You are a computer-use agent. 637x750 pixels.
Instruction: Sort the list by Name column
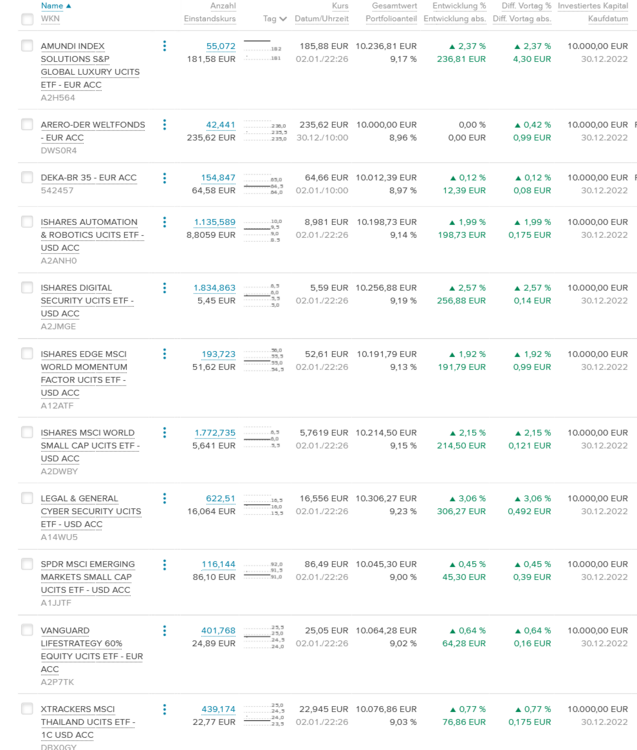click(x=55, y=6)
